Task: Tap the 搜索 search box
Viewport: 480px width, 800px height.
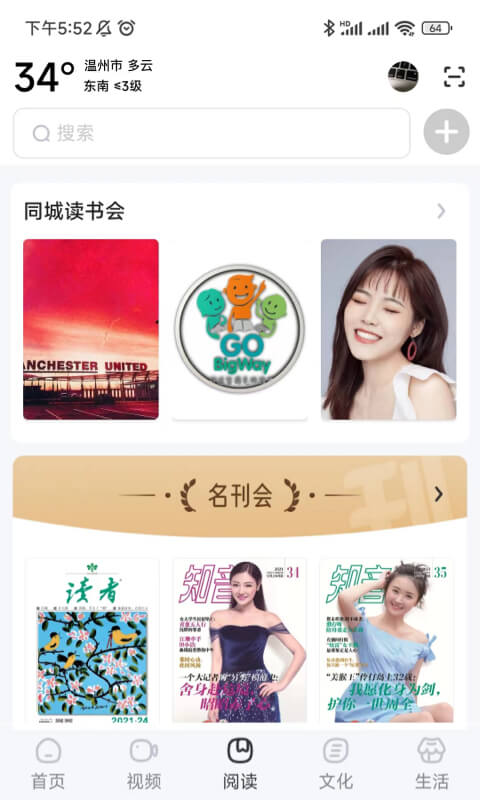Action: pyautogui.click(x=212, y=133)
